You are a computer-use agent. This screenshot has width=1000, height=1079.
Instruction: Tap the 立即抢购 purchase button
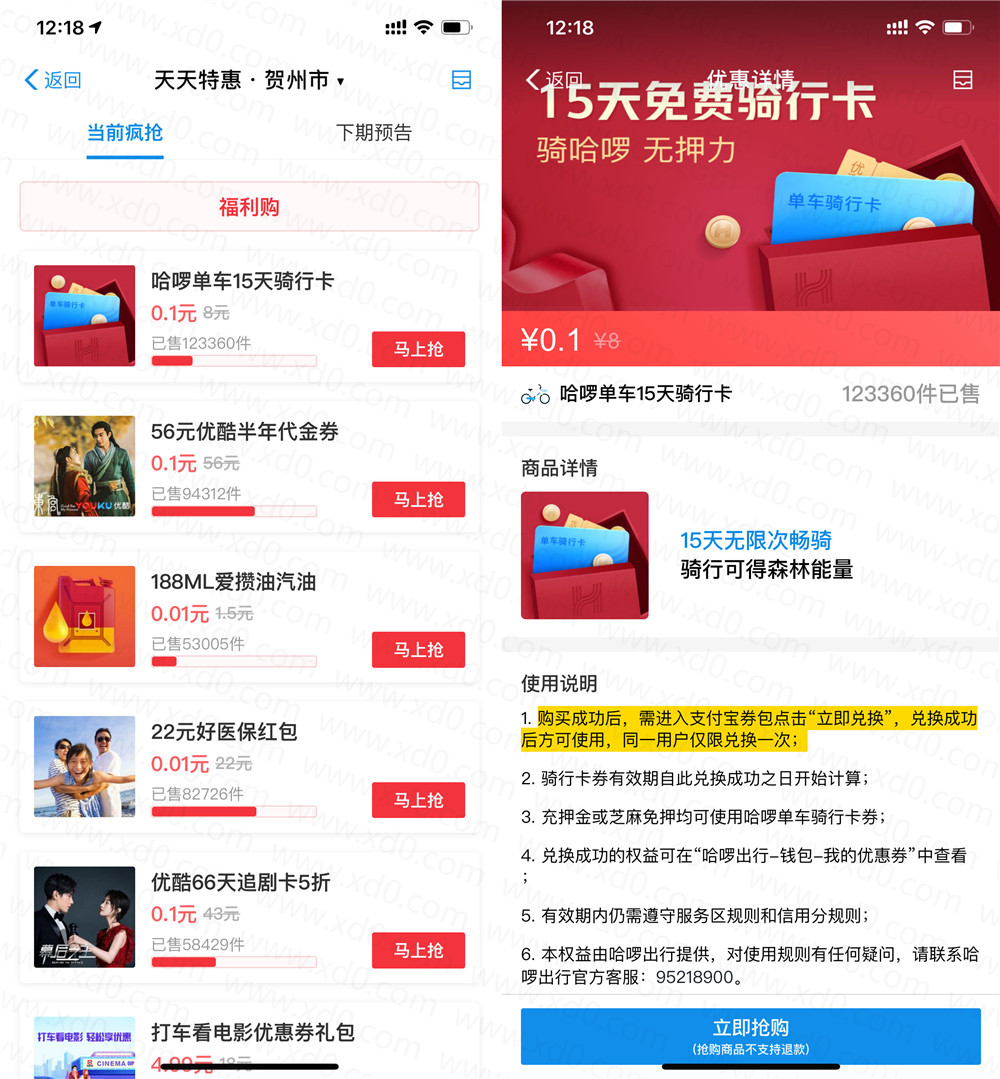click(750, 1035)
